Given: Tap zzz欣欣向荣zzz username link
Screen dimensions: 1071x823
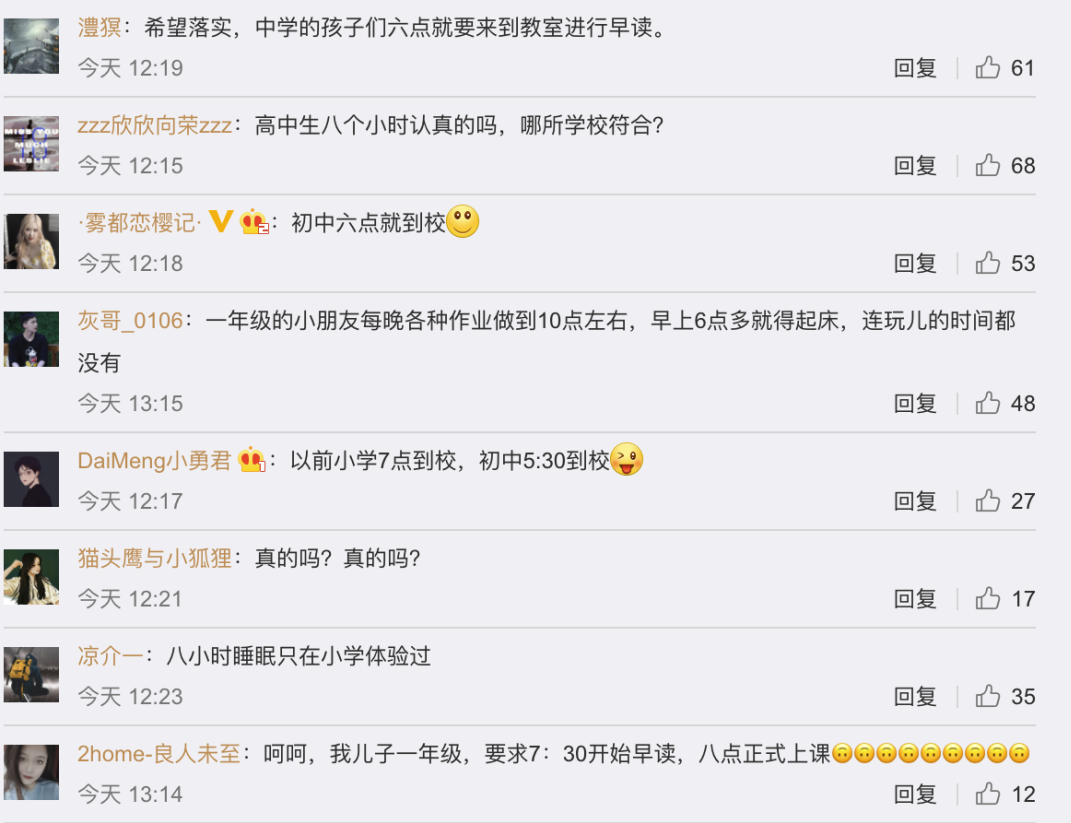Looking at the screenshot, I should tap(154, 126).
